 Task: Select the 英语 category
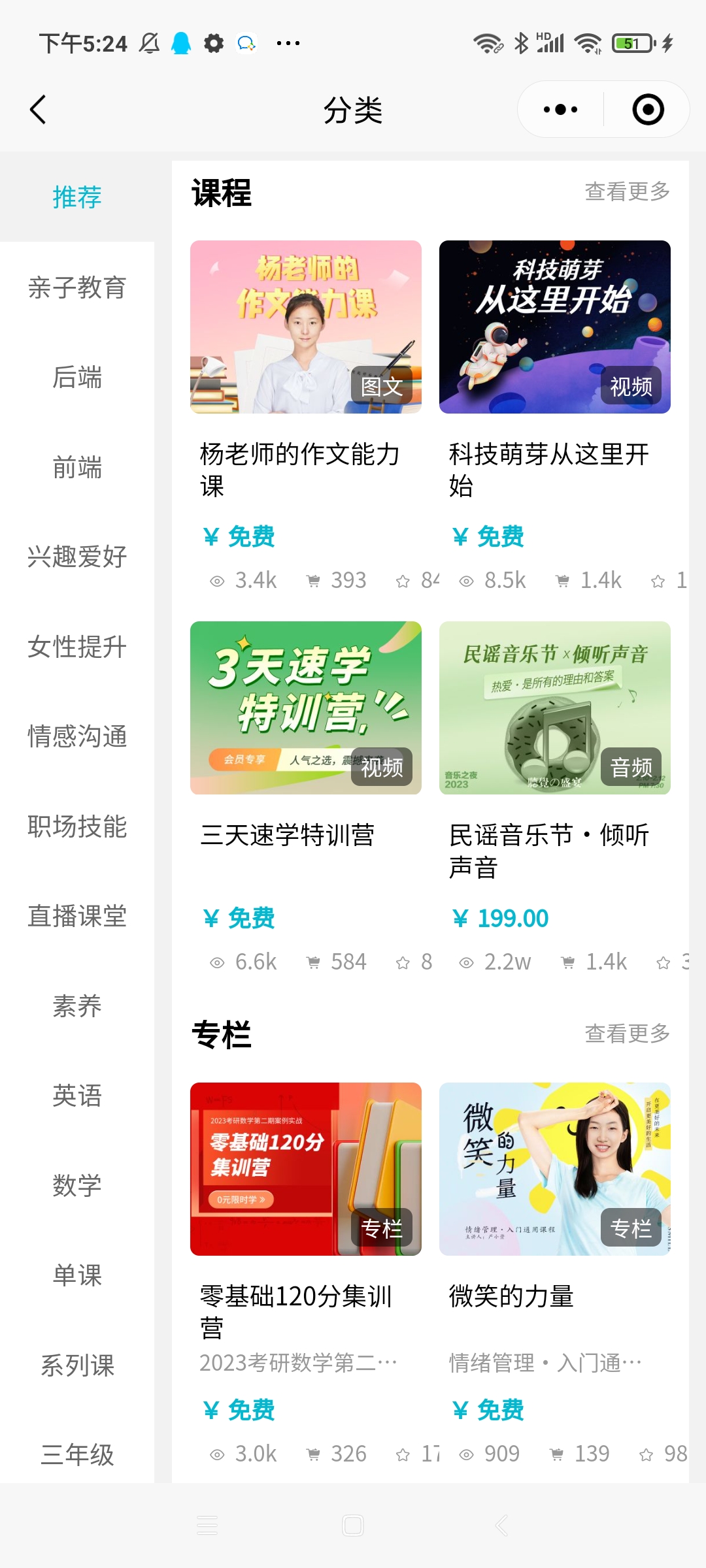coord(77,1096)
